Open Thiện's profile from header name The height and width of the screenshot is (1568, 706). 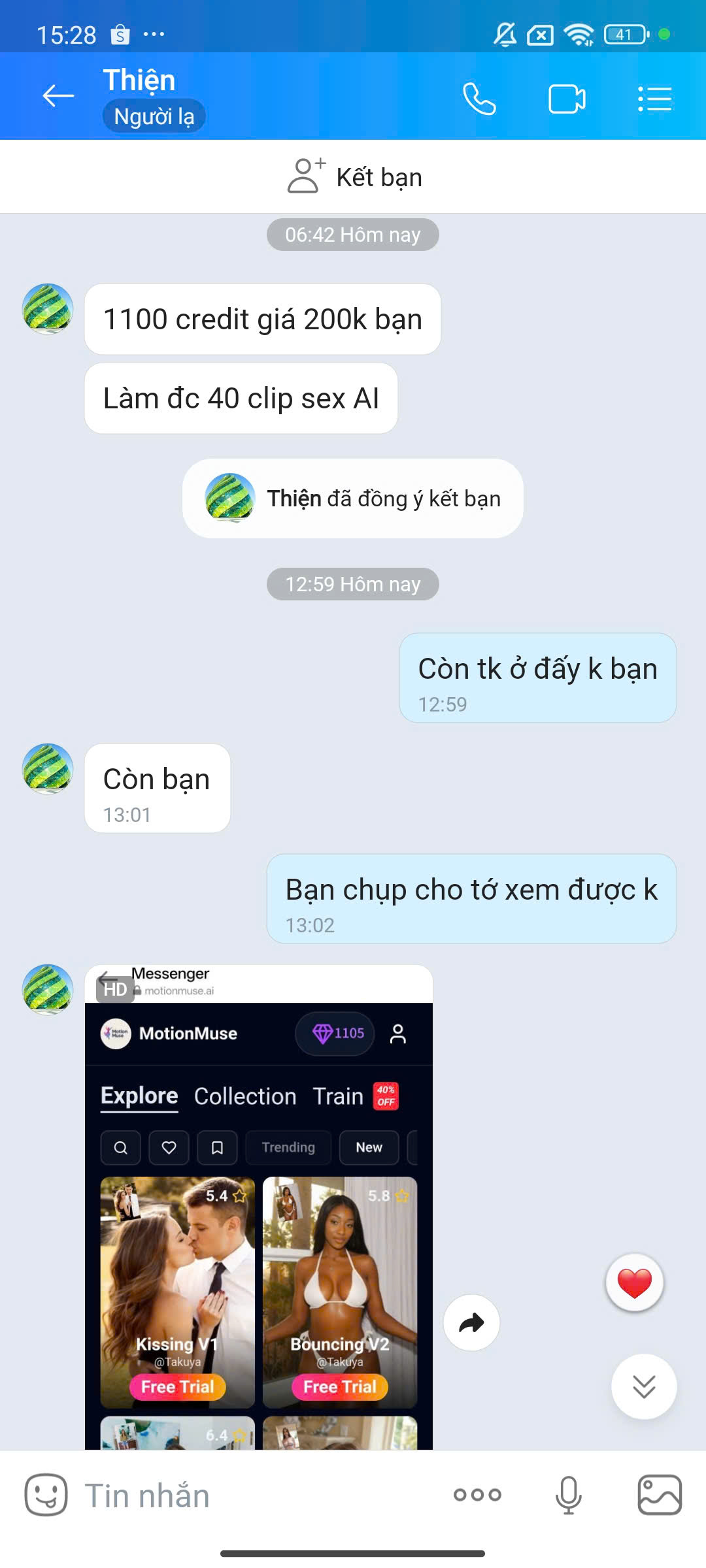(139, 81)
